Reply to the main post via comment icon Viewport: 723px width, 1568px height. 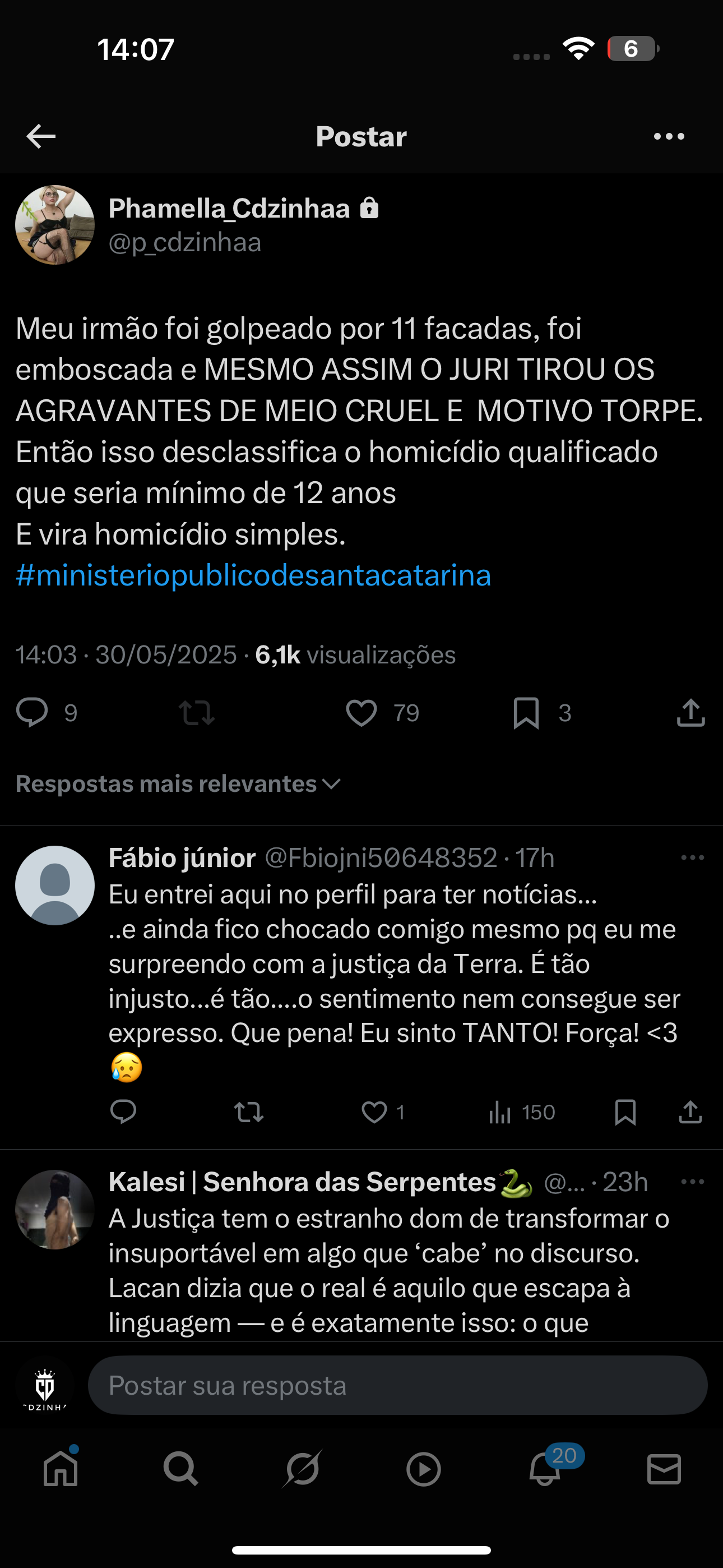coord(31,713)
